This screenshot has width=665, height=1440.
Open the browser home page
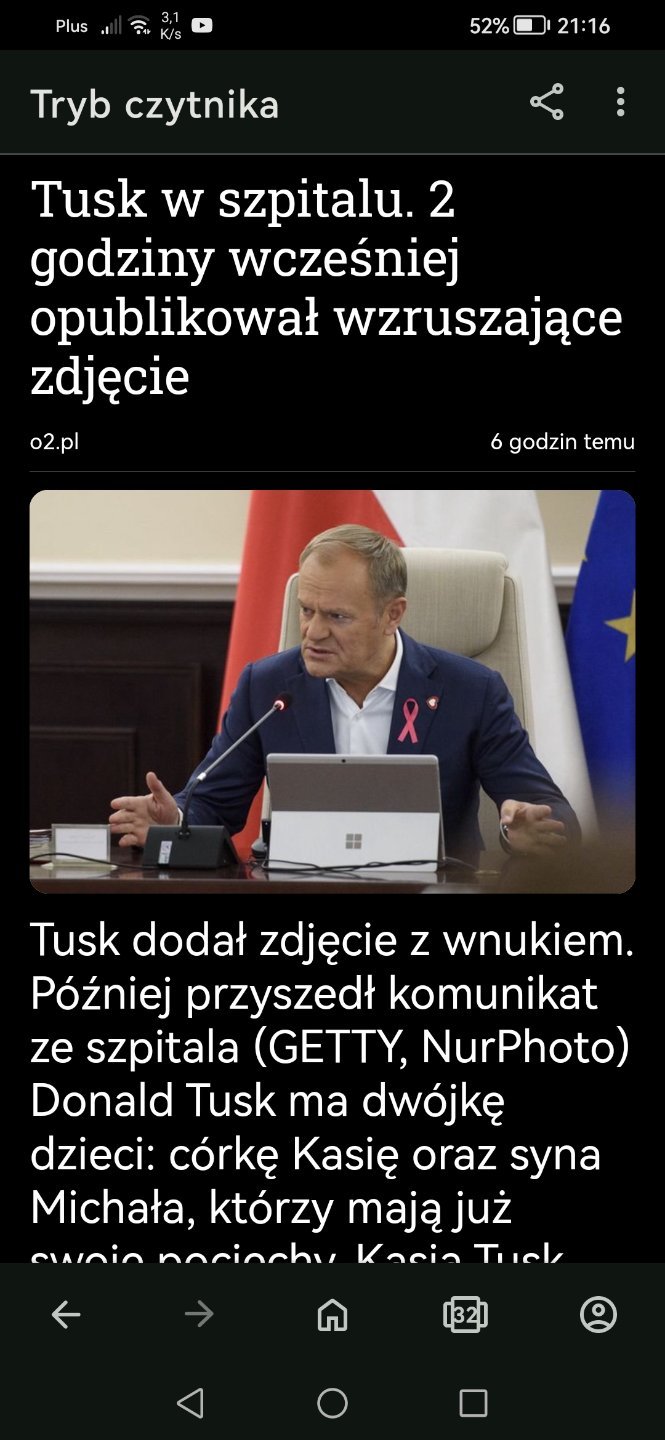(x=332, y=1314)
